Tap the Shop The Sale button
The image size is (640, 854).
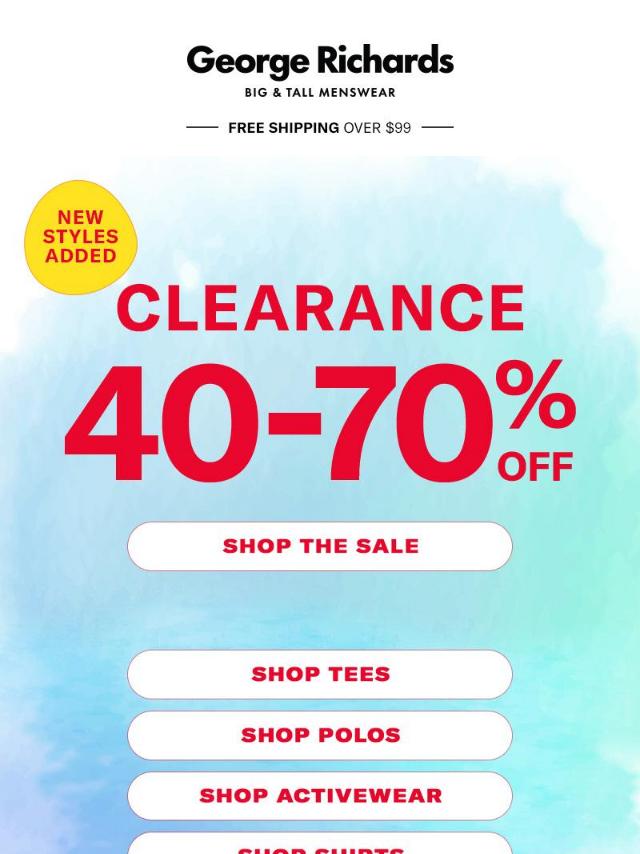point(320,546)
